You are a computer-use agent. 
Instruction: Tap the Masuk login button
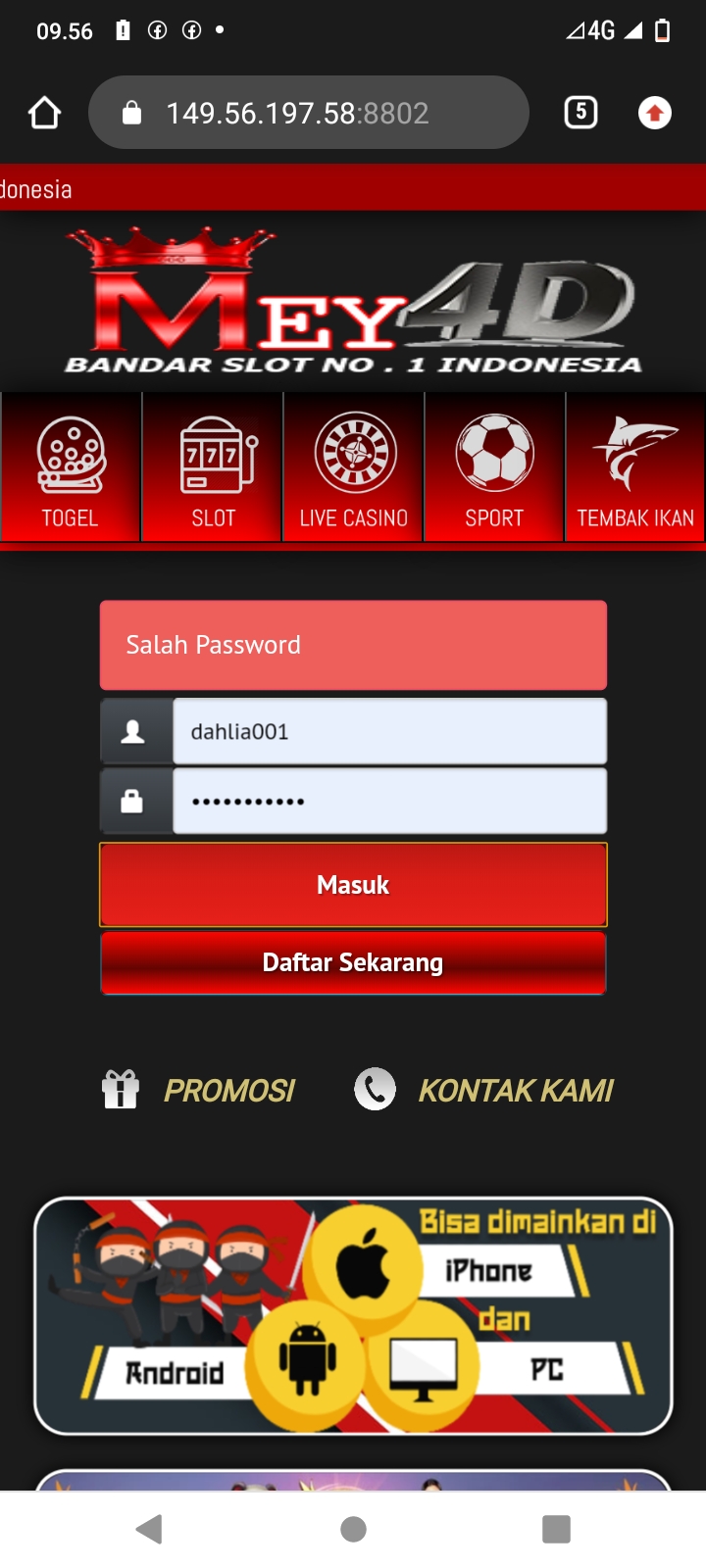pos(353,885)
